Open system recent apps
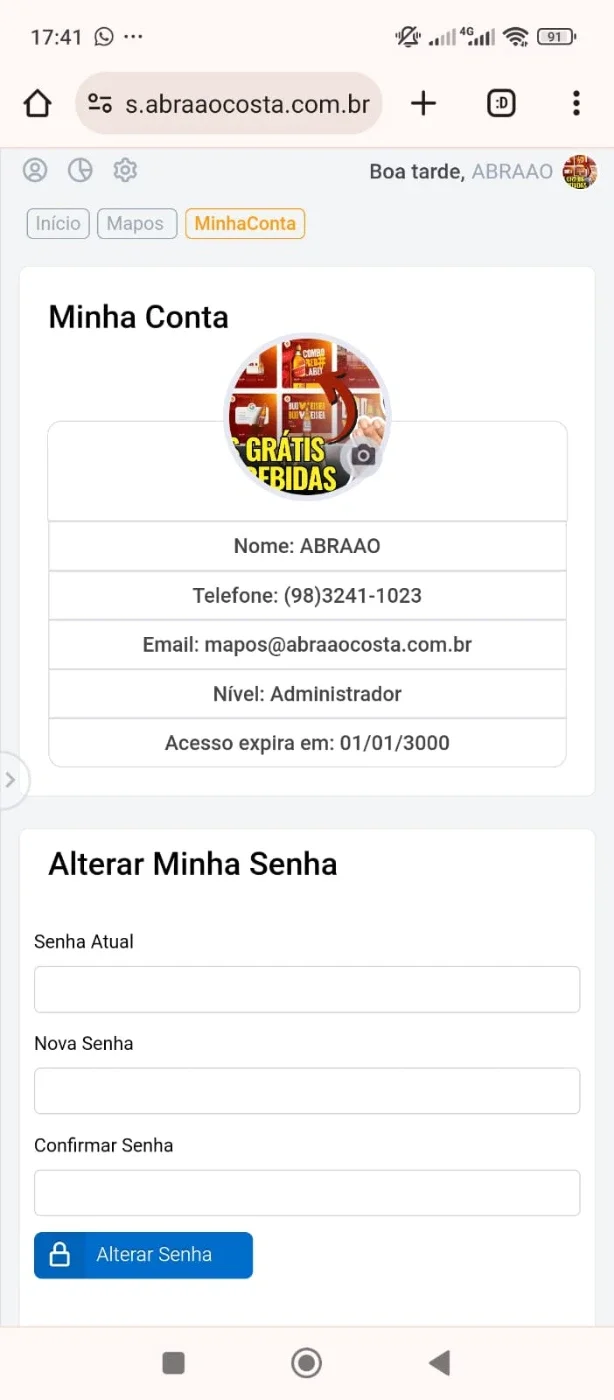614x1400 pixels. point(173,1362)
